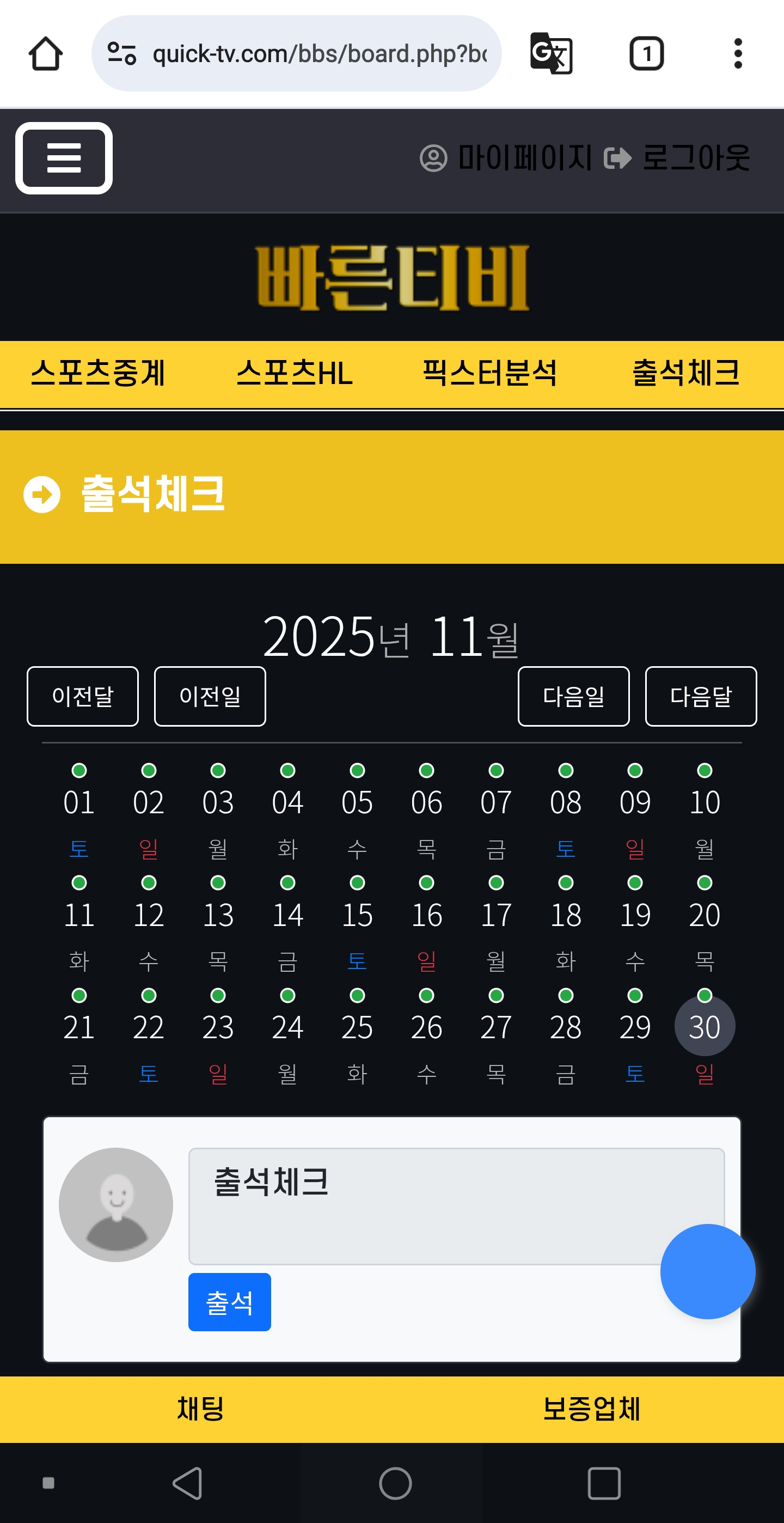Jump to next month with 다음달
Screen dimensions: 784x1523
pos(701,696)
